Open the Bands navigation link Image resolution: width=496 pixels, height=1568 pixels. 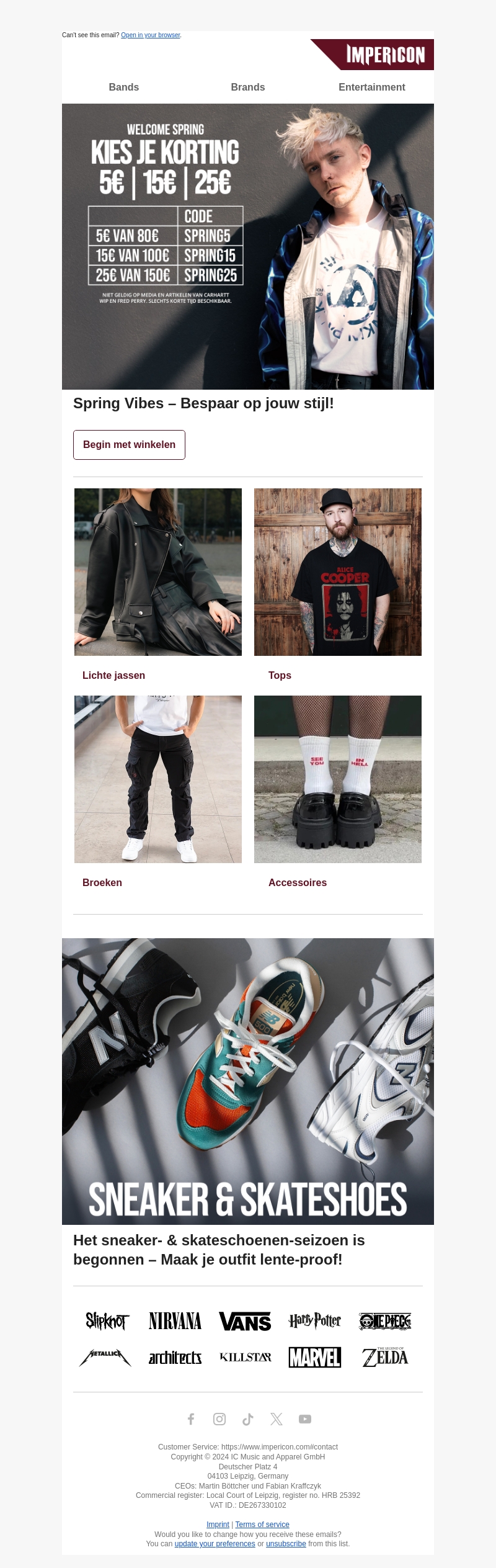coord(124,87)
